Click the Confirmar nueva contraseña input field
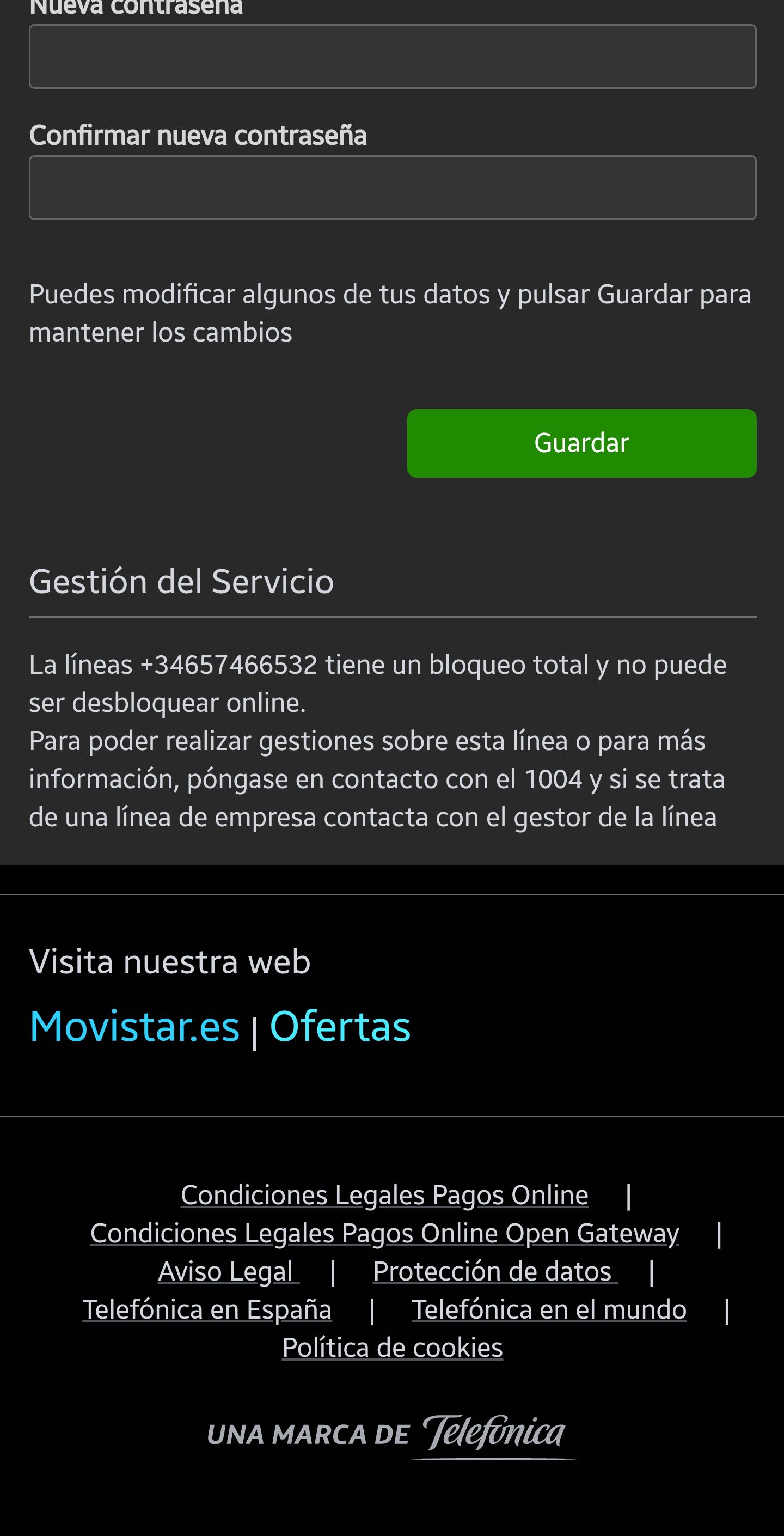The width and height of the screenshot is (784, 1536). pyautogui.click(x=393, y=188)
